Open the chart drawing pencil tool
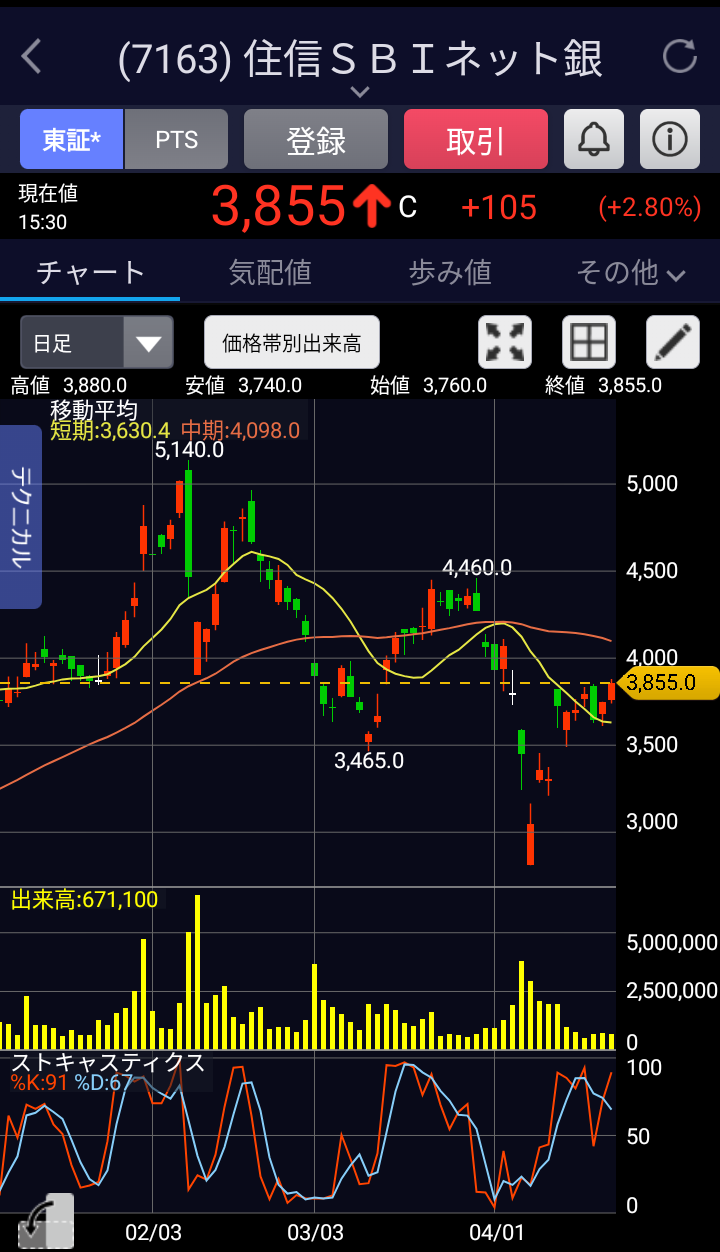Viewport: 720px width, 1252px height. click(673, 342)
